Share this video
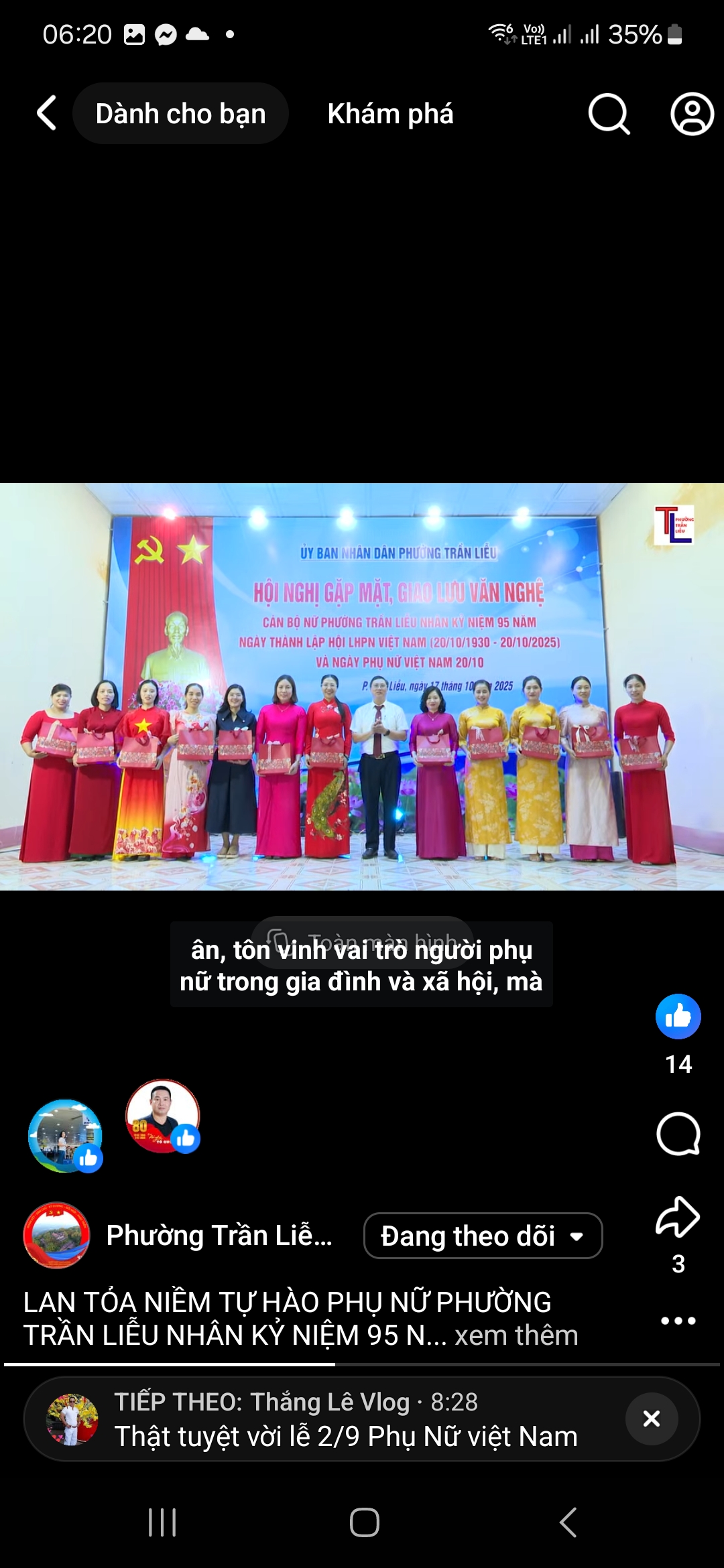724x1568 pixels. click(678, 1218)
